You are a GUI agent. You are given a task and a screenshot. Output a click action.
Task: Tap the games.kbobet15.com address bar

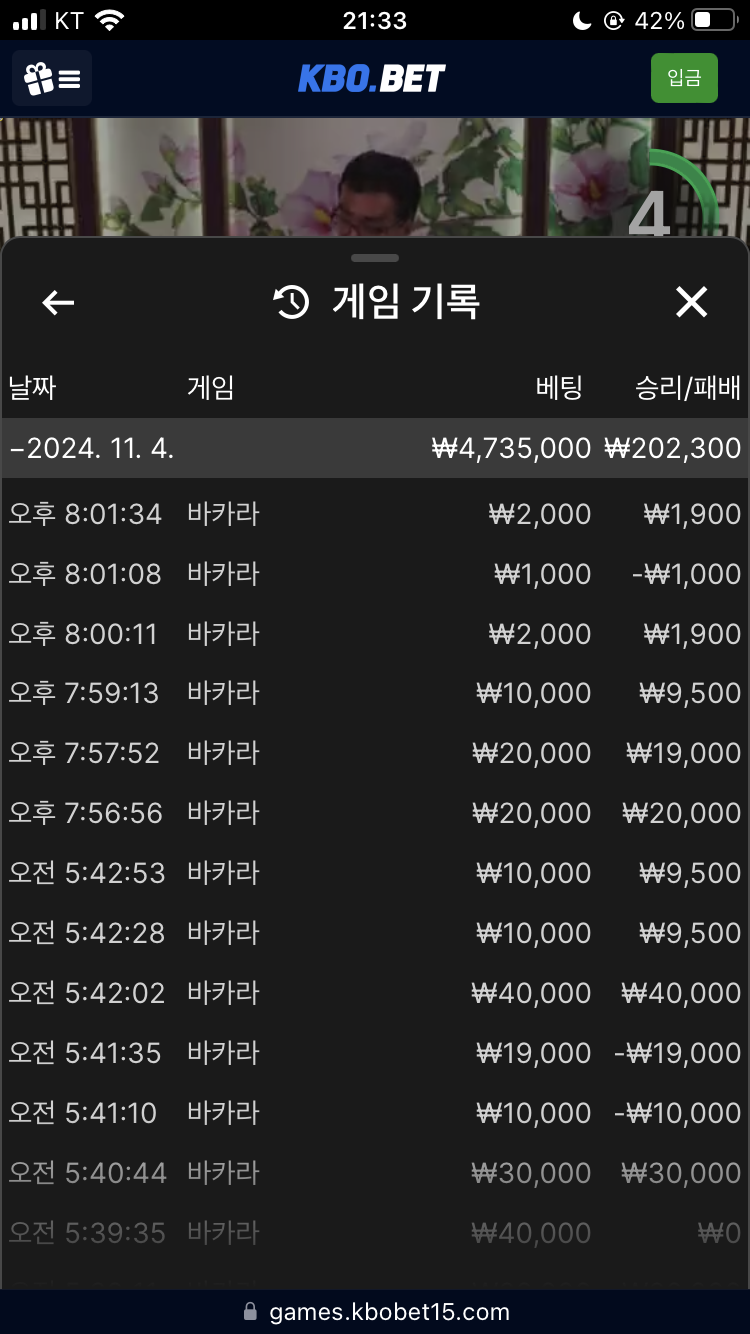click(375, 1312)
